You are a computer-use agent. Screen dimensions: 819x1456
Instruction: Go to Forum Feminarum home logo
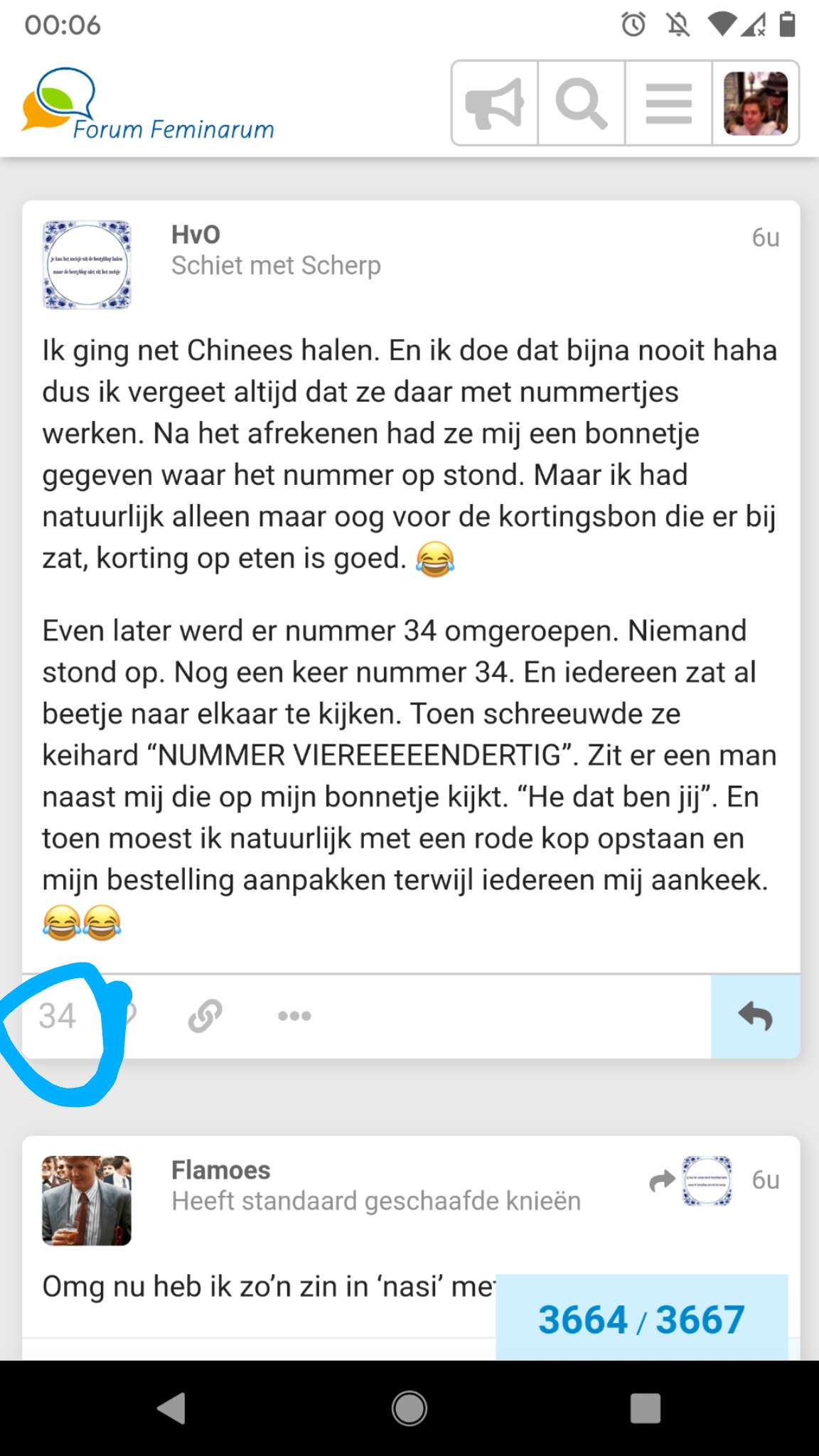(148, 104)
